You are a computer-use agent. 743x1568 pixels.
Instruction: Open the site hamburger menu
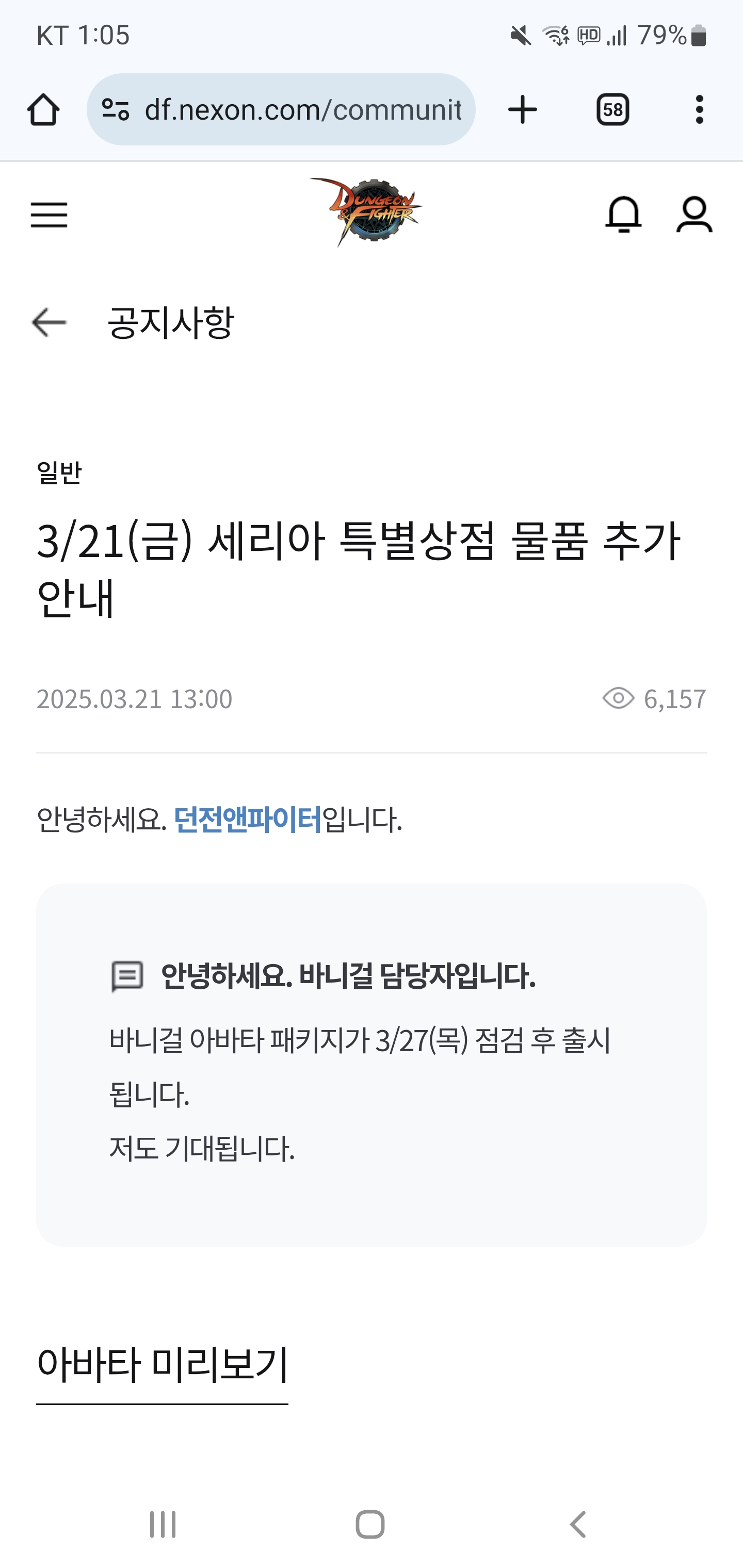click(49, 215)
